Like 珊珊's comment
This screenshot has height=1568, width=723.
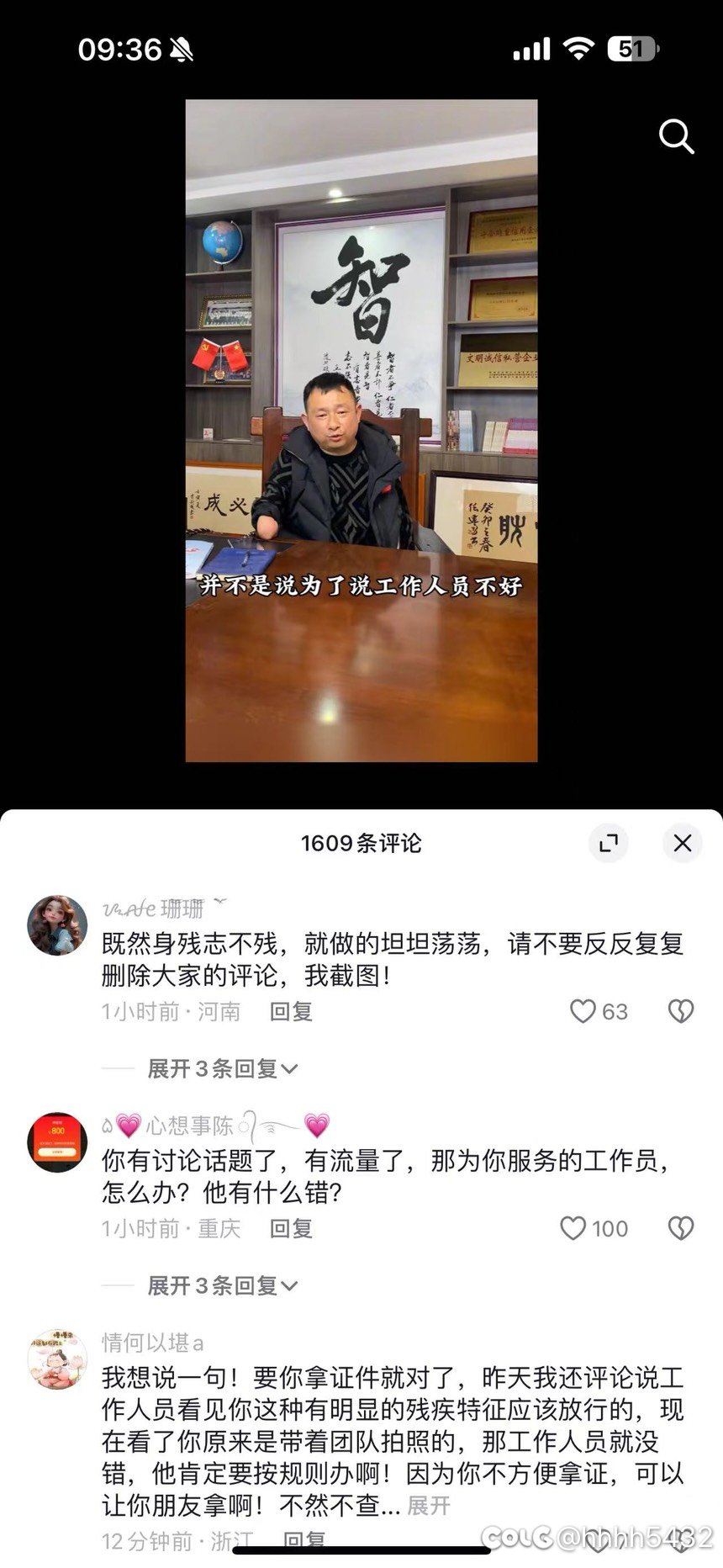click(x=583, y=1011)
